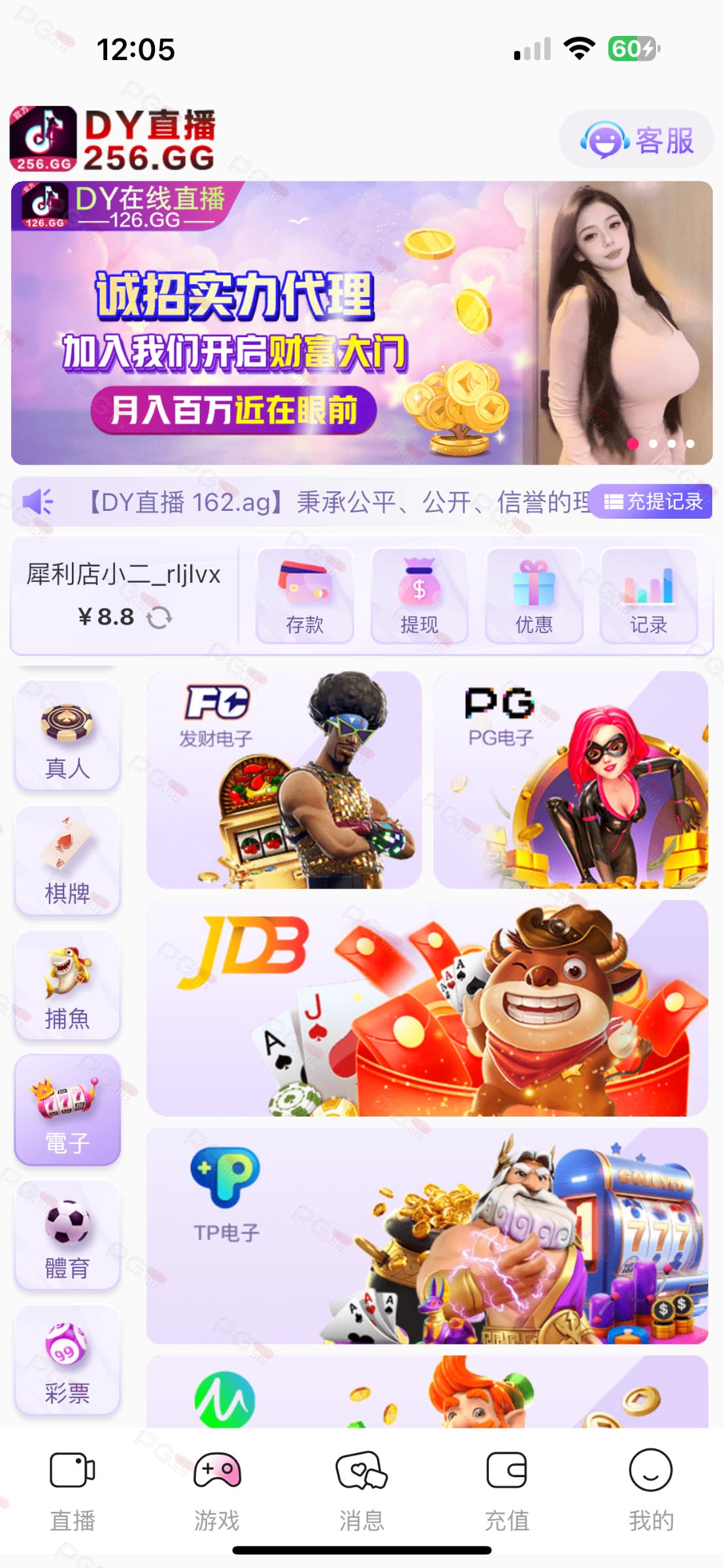724x1568 pixels.
Task: Open 客服 customer service
Action: tap(636, 139)
